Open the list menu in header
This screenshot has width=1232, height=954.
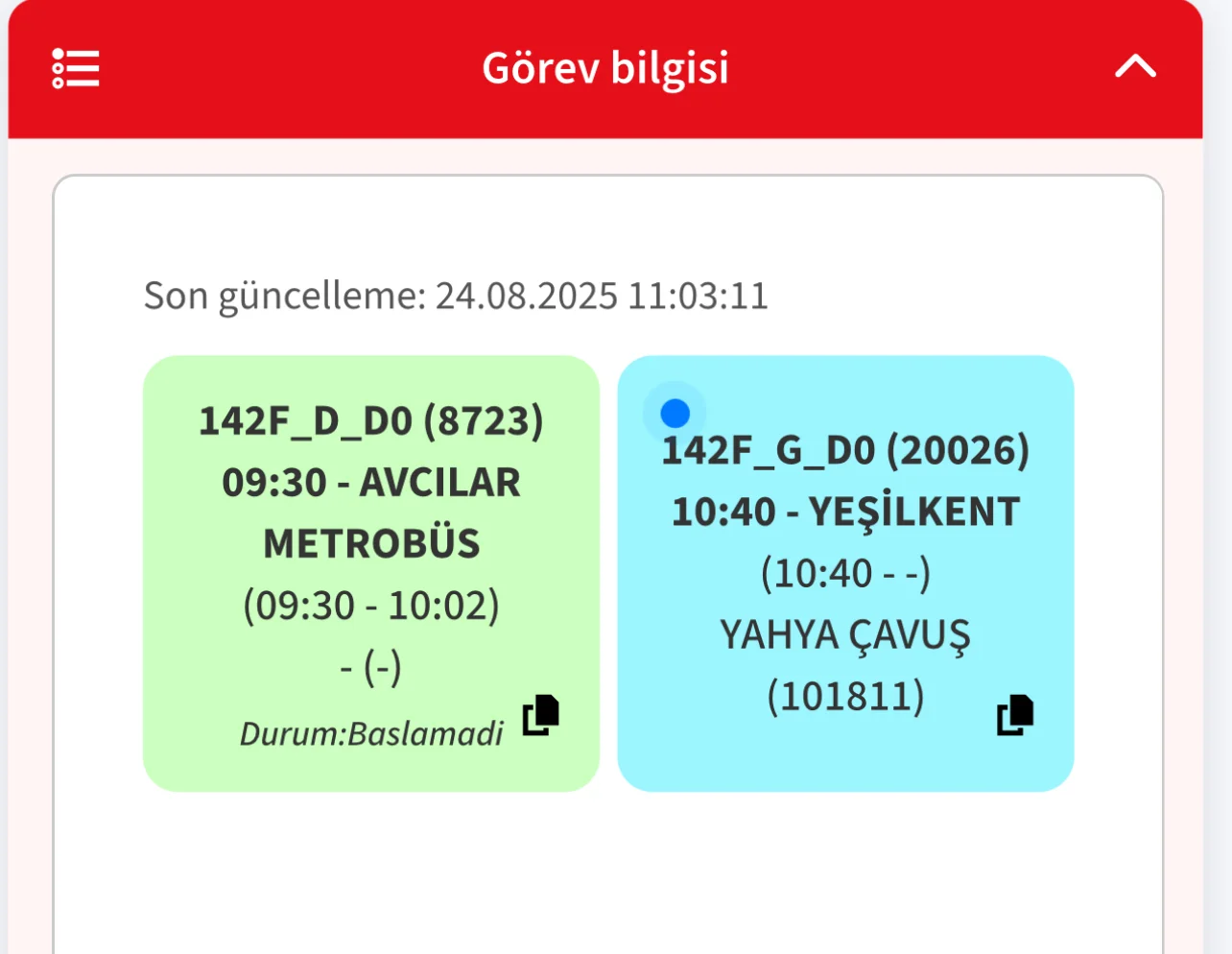tap(75, 68)
